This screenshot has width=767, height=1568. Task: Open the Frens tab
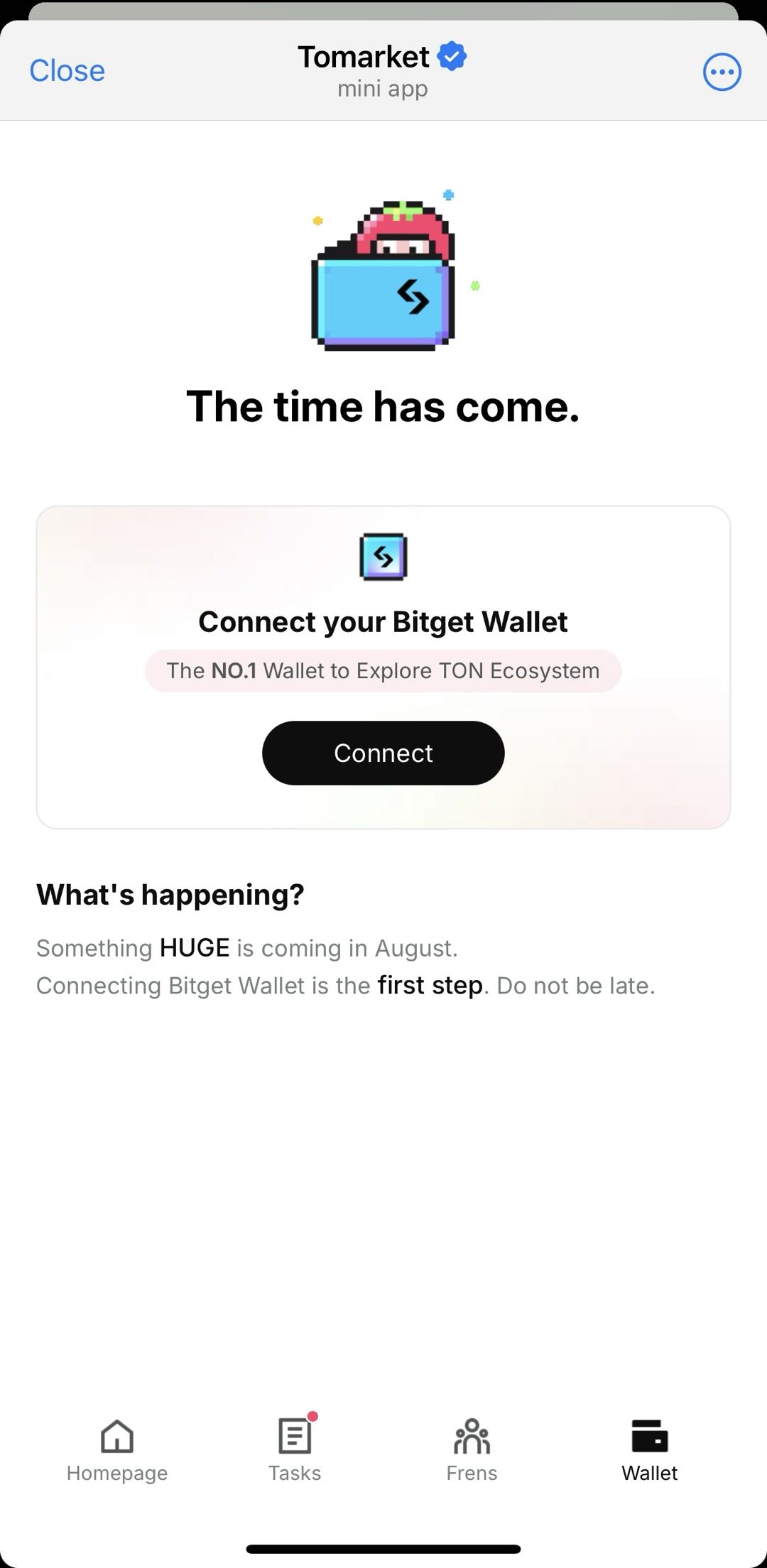[x=472, y=1450]
